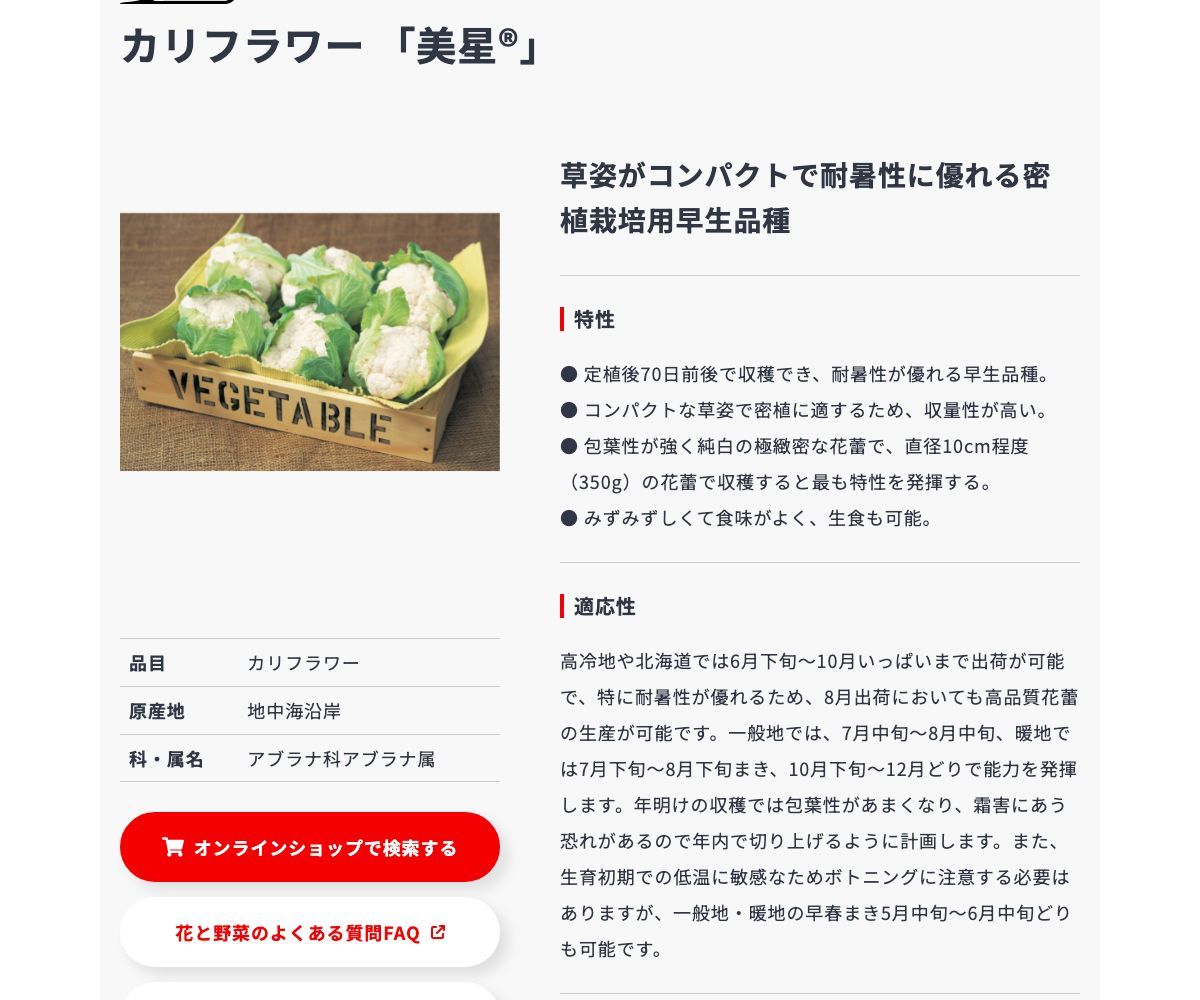
Task: Open the cauliflower product photo
Action: click(310, 341)
